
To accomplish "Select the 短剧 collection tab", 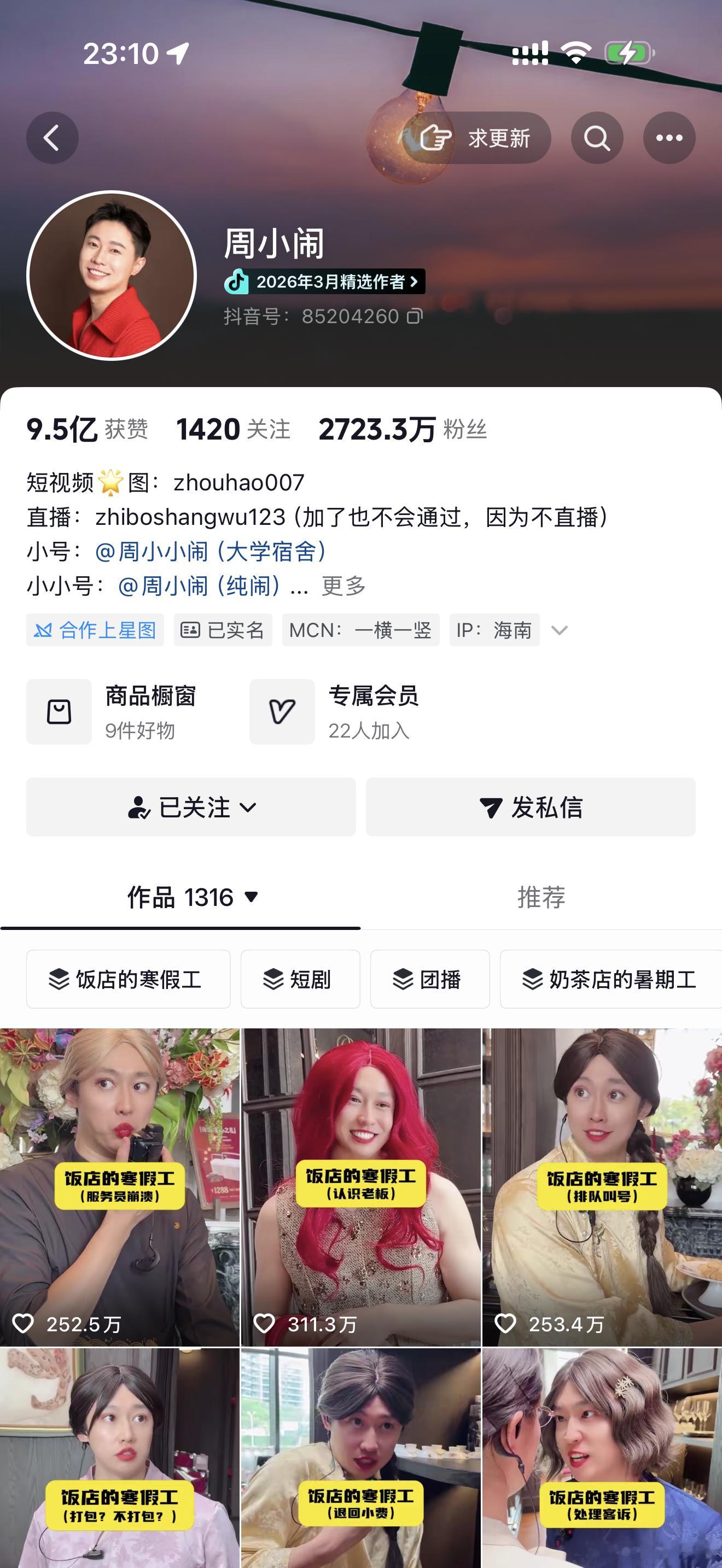I will (301, 979).
